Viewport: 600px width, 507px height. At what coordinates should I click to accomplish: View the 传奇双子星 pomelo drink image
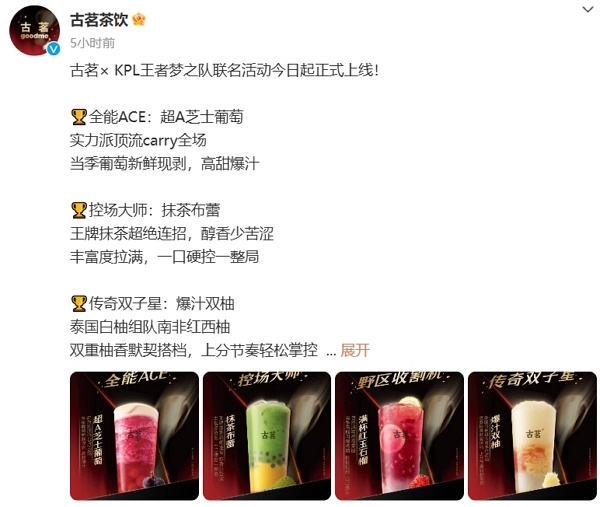[532, 435]
